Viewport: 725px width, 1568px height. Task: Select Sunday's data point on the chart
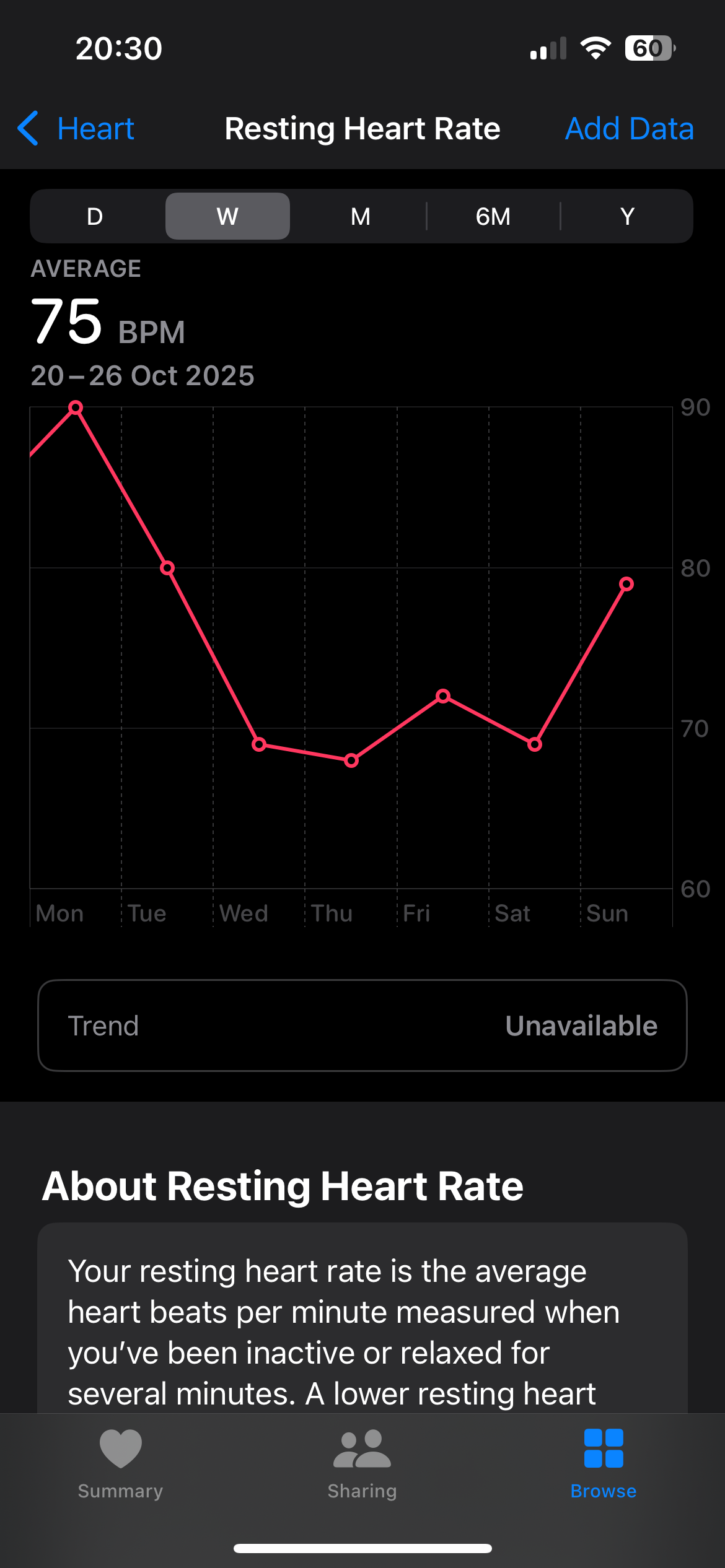(x=626, y=584)
